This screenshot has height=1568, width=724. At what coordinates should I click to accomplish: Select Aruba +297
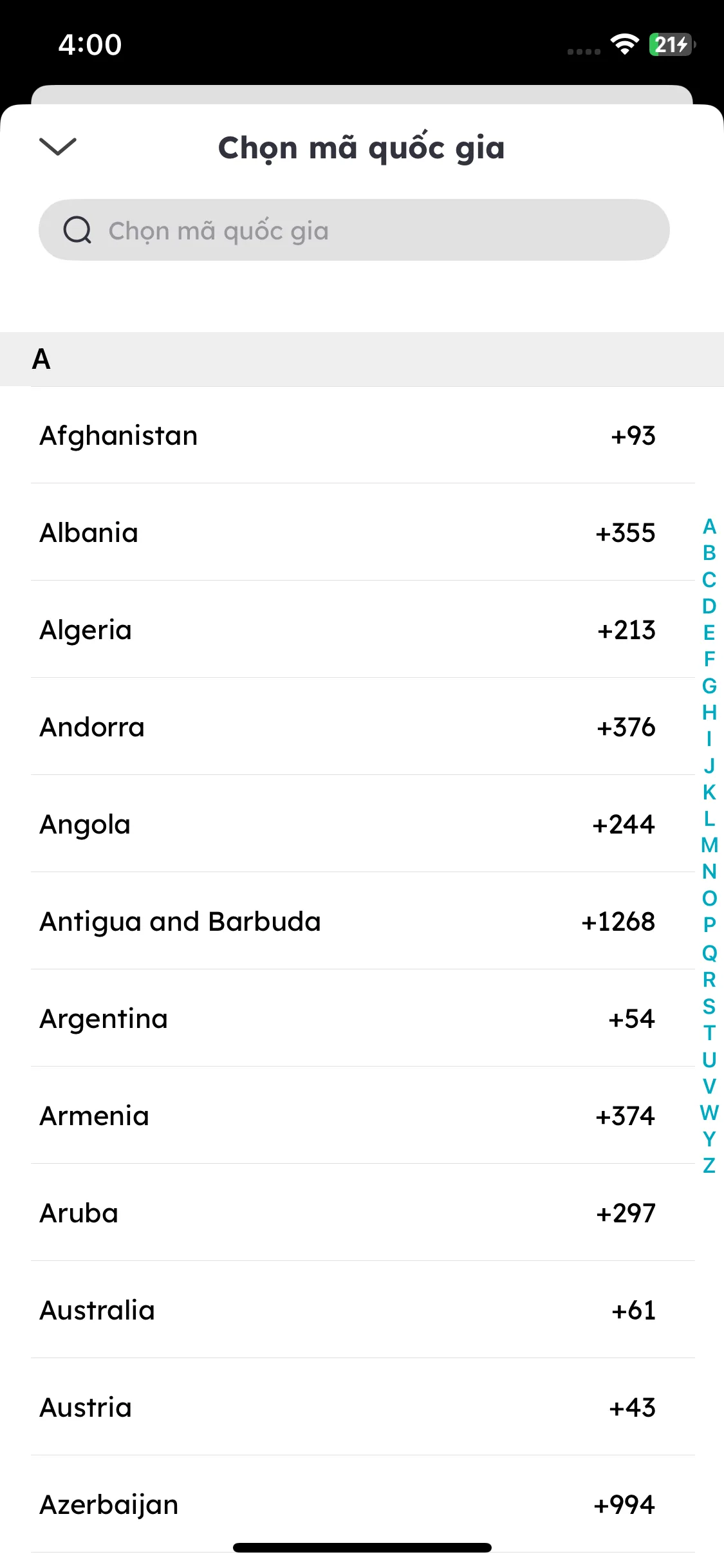(x=348, y=1213)
